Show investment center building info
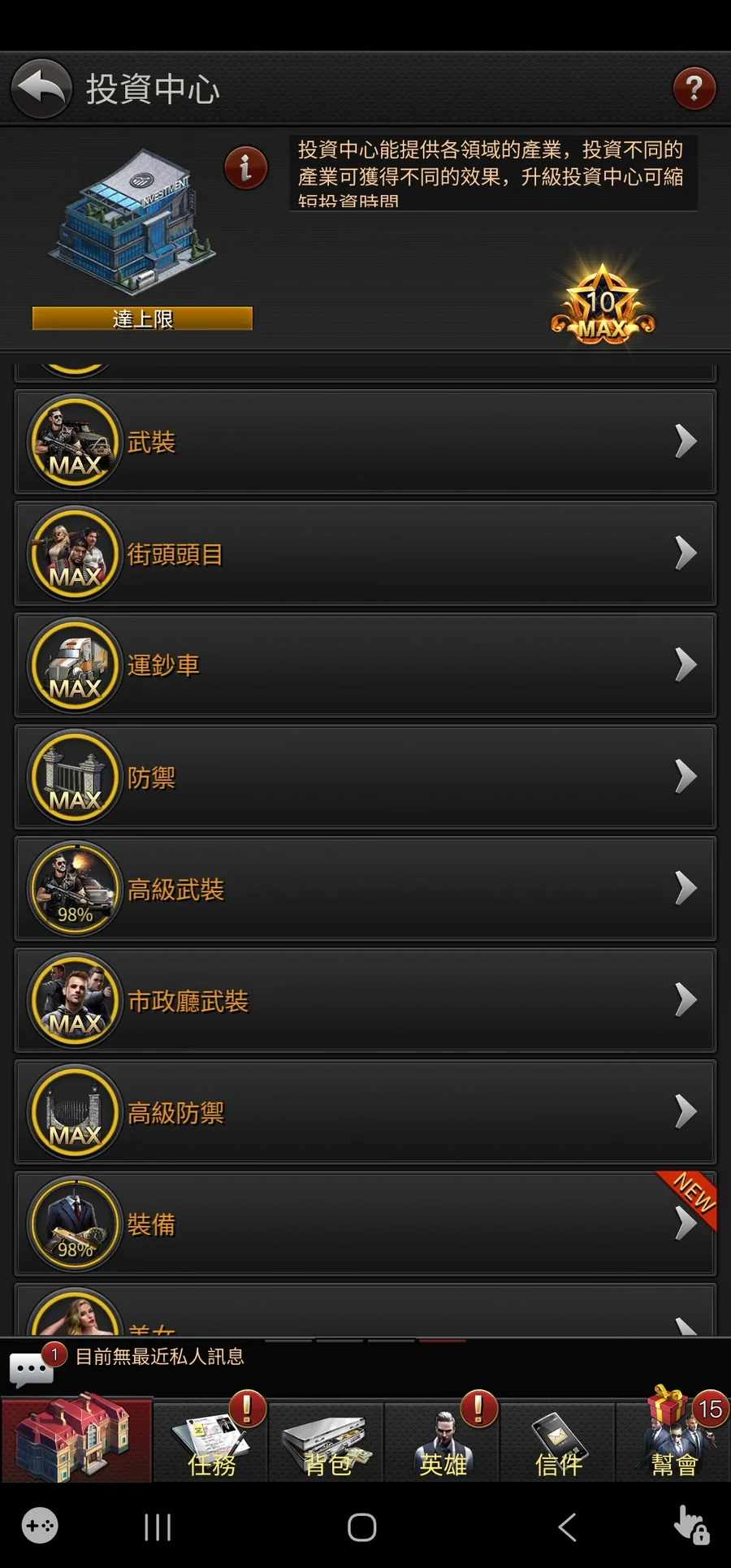The image size is (731, 1568). [245, 167]
